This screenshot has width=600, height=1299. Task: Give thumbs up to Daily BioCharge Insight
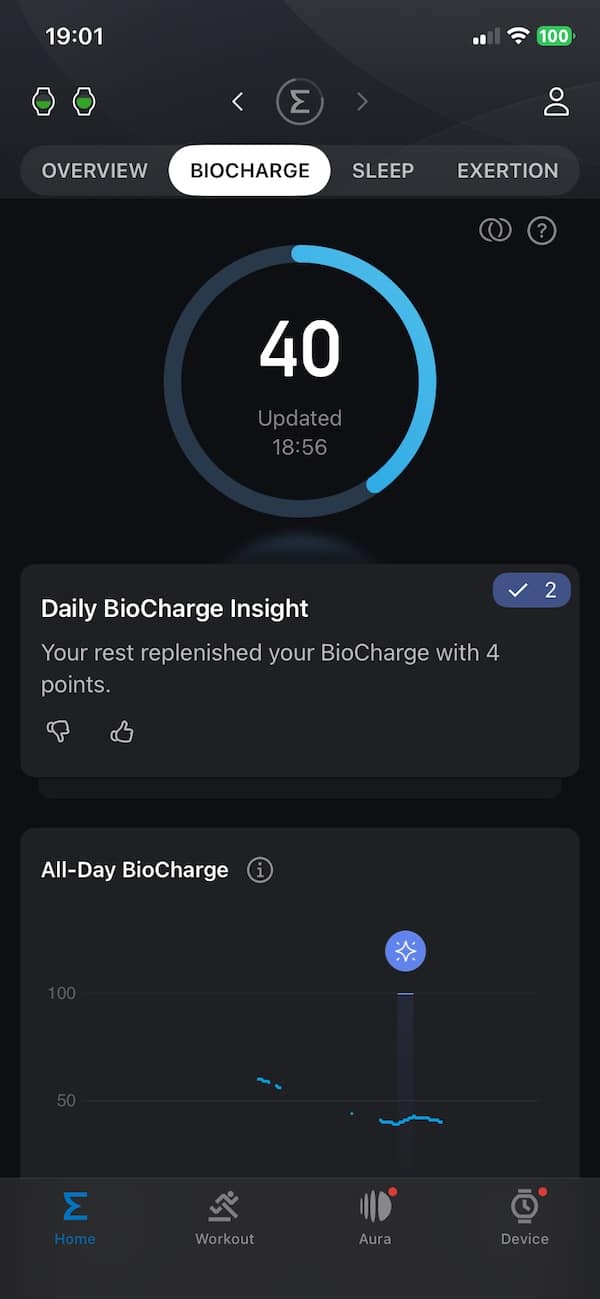click(122, 732)
